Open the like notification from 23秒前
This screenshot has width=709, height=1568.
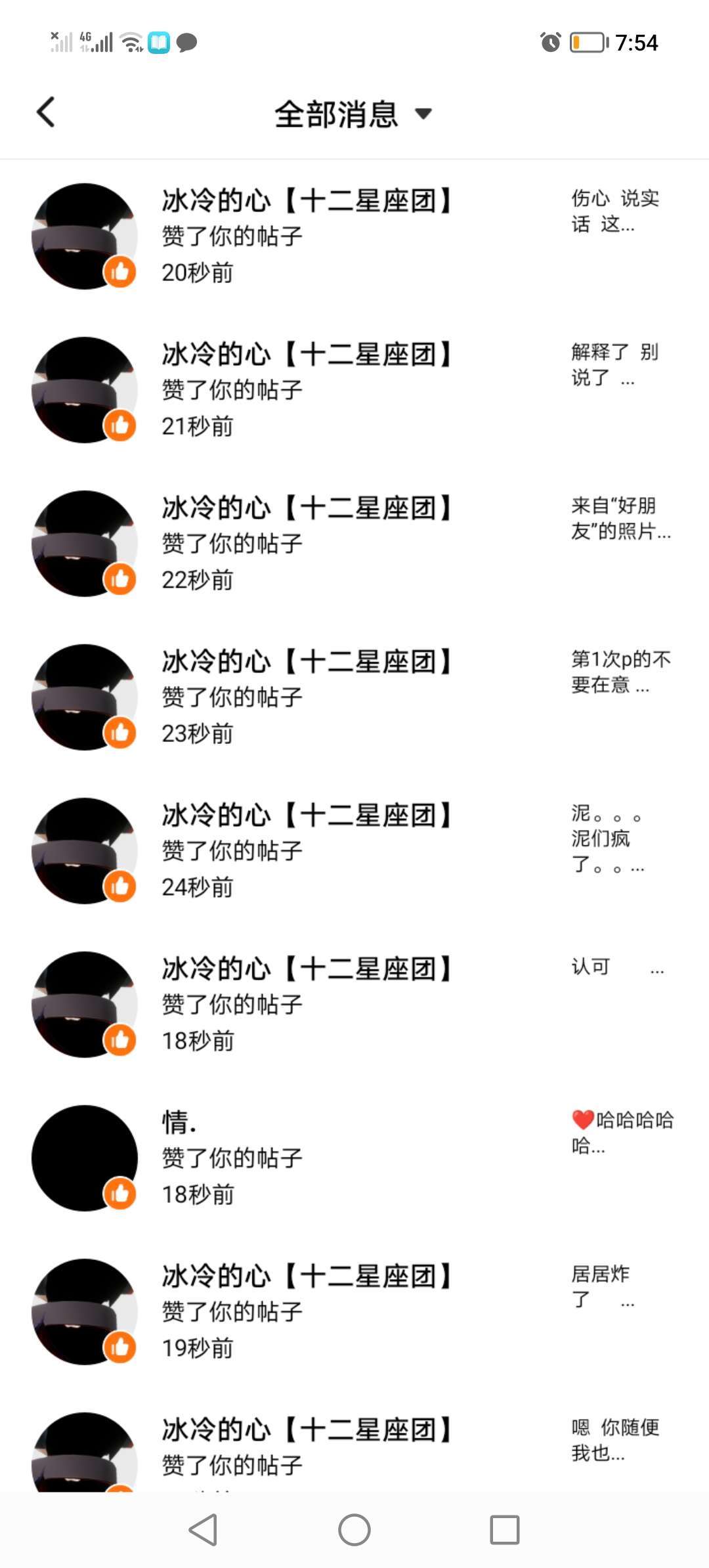click(x=354, y=697)
